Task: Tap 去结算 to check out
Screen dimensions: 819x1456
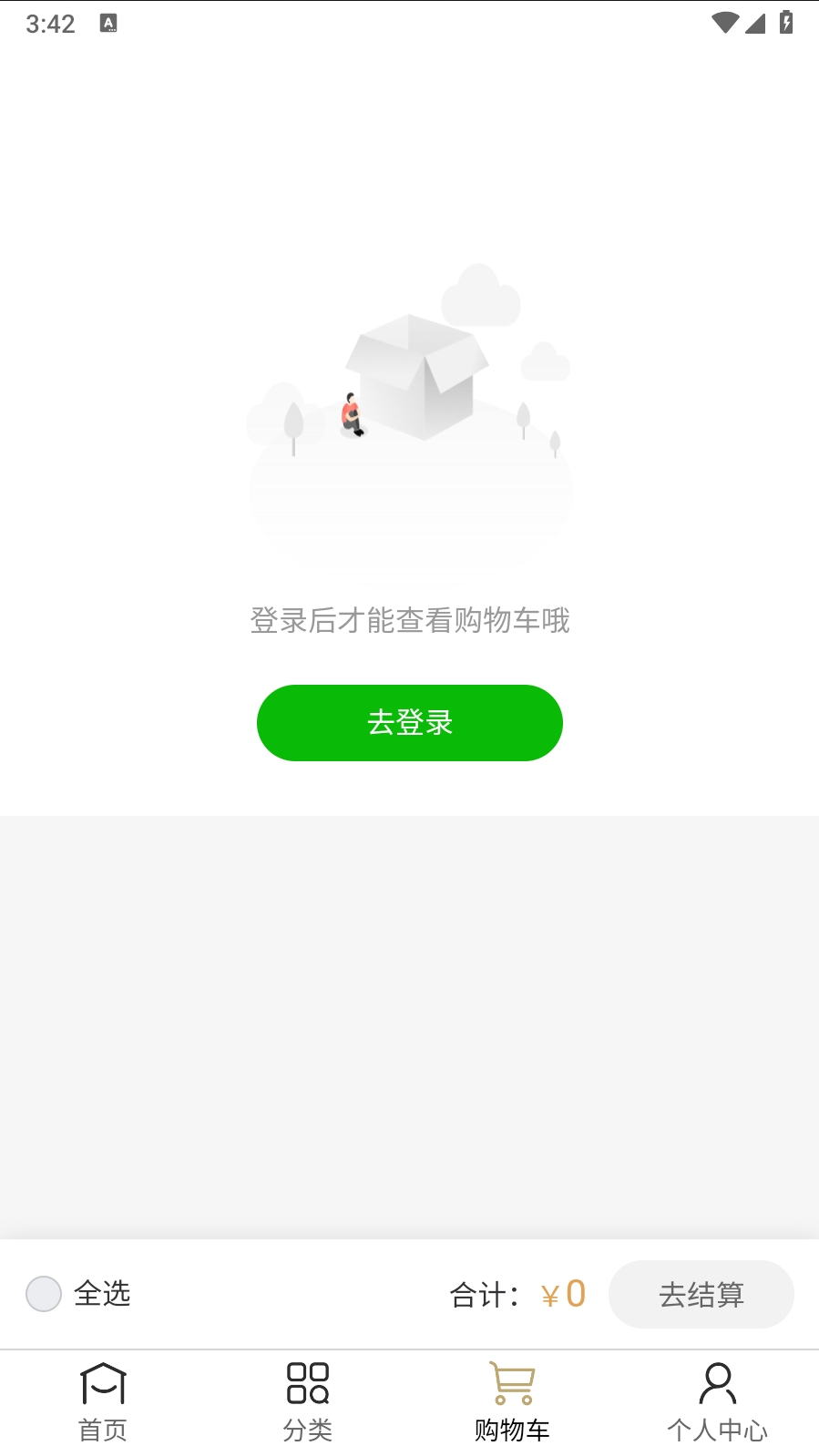Action: [x=701, y=1294]
